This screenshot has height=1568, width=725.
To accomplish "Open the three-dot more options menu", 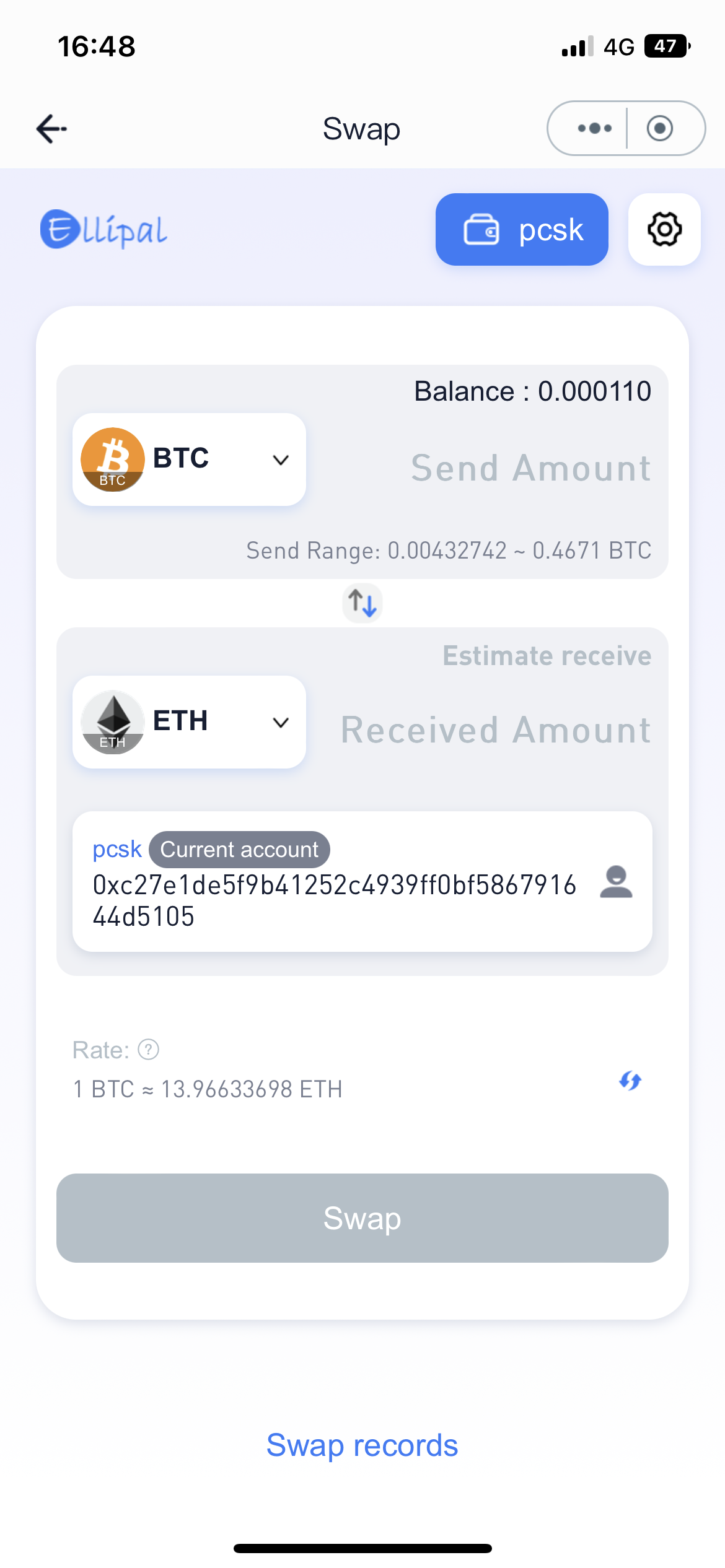I will click(594, 129).
